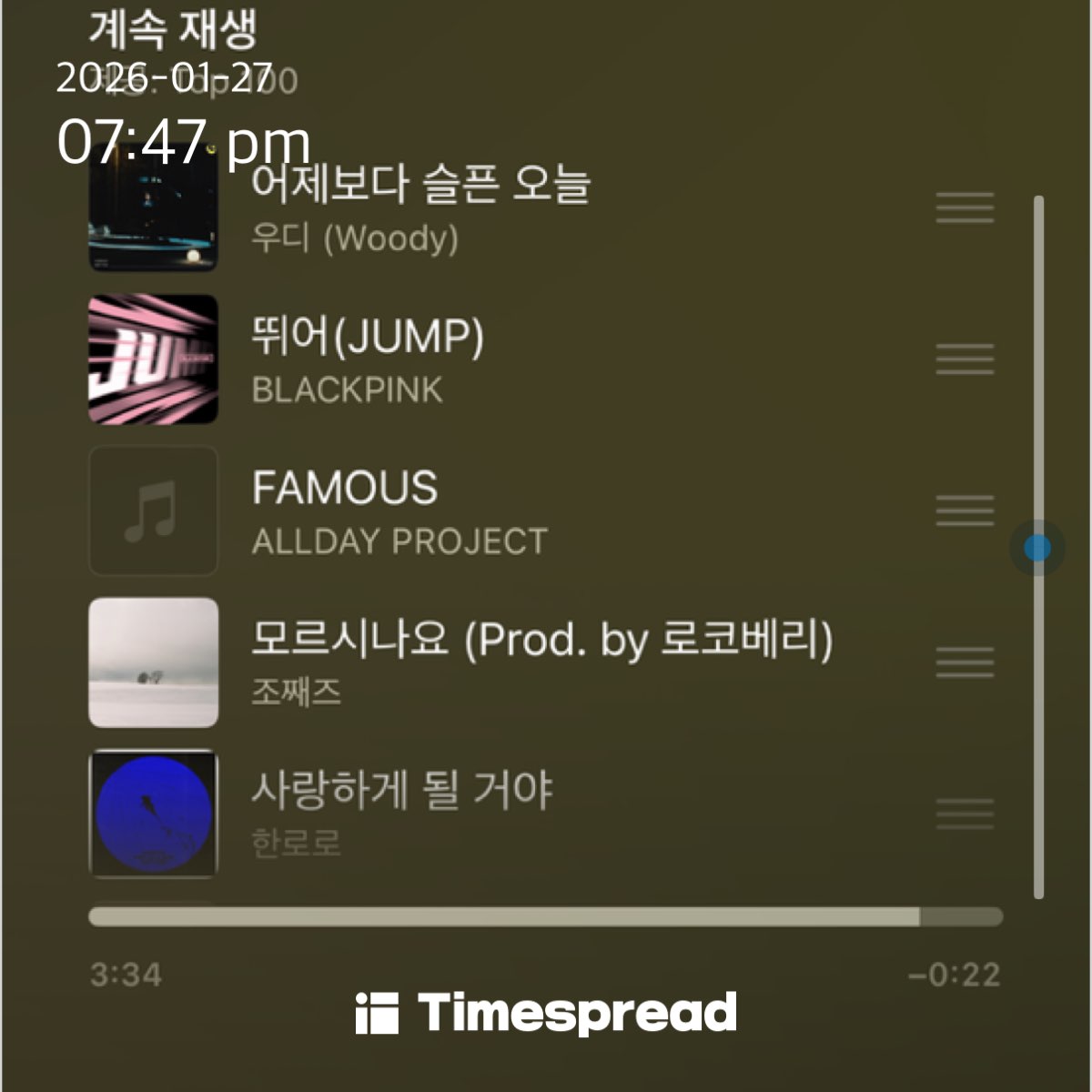Tap the reorder handle beside 뛰어(JUMP)
1092x1092 pixels.
point(965,359)
